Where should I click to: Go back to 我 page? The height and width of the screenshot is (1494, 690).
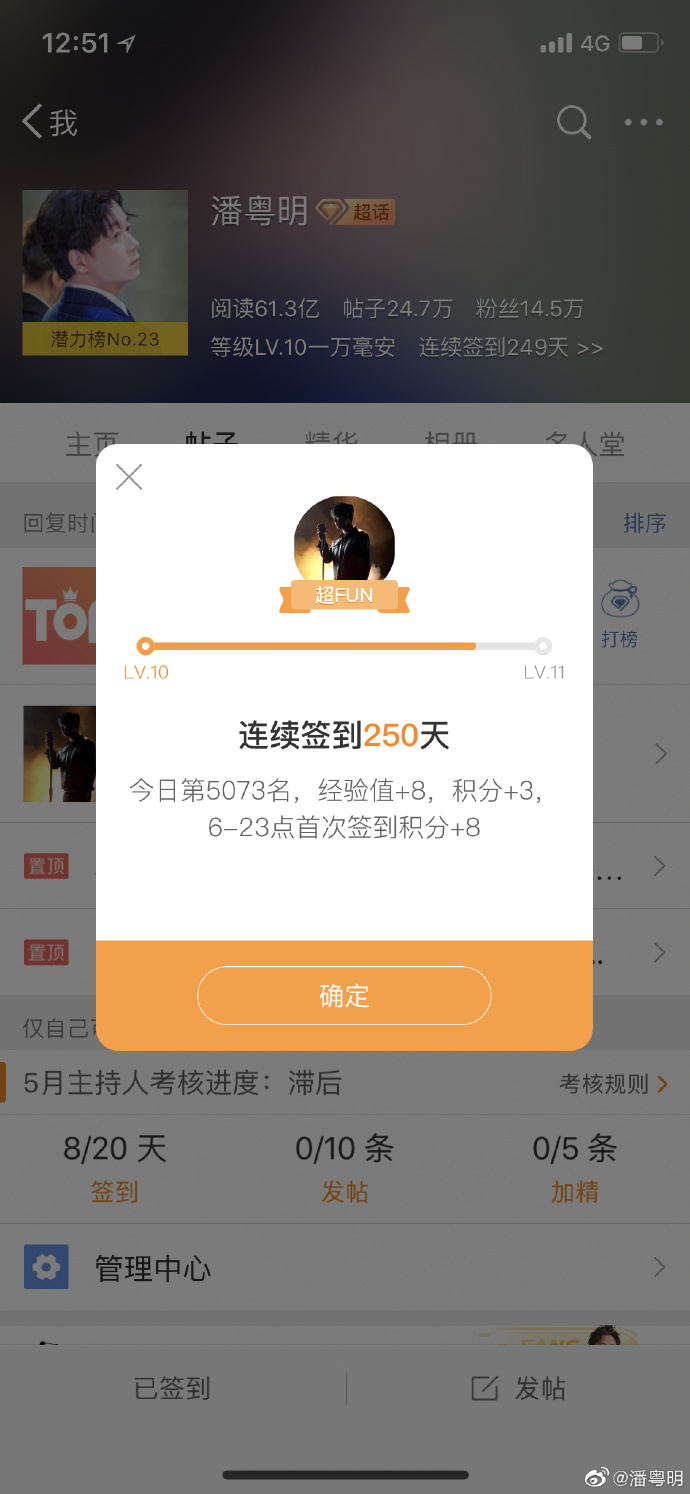click(x=50, y=123)
